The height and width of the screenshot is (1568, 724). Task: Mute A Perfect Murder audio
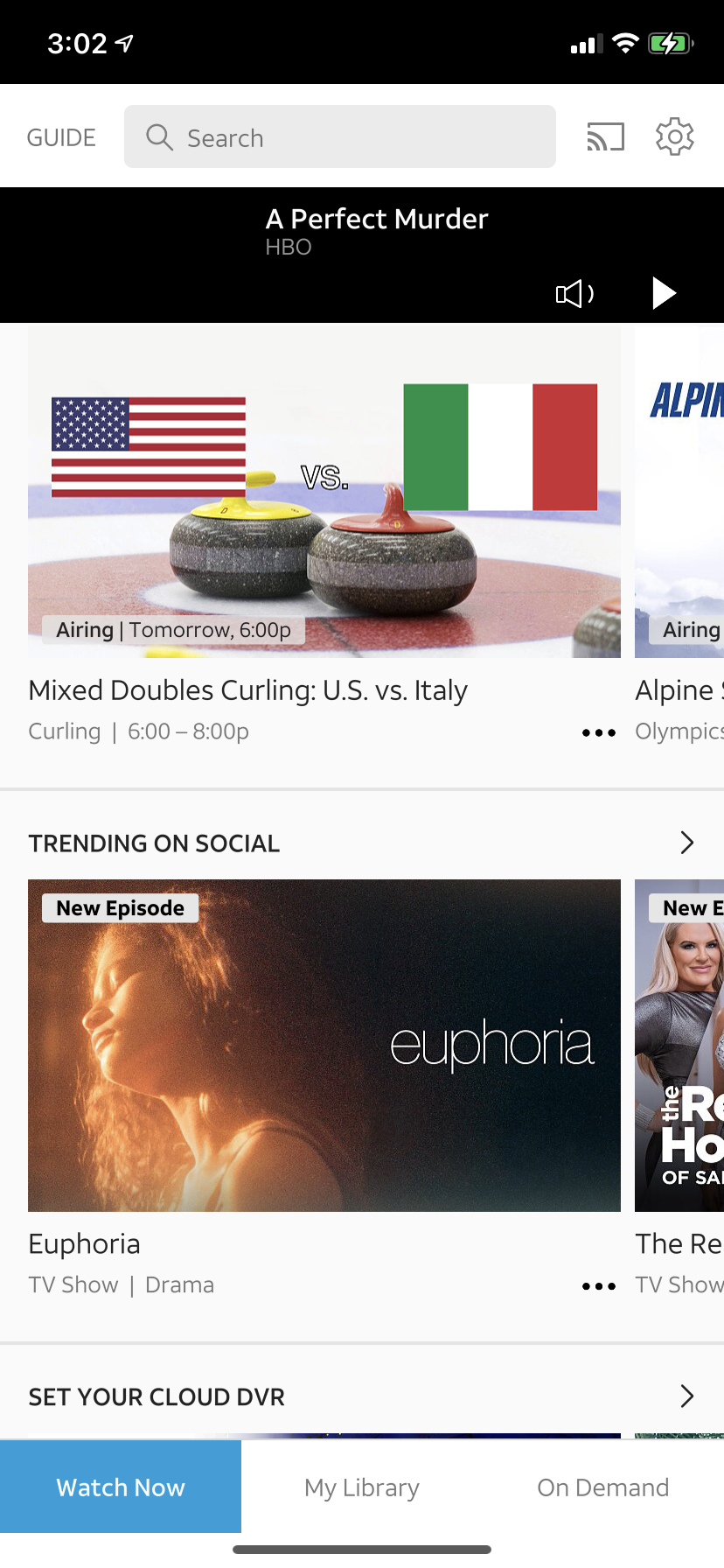(x=574, y=294)
